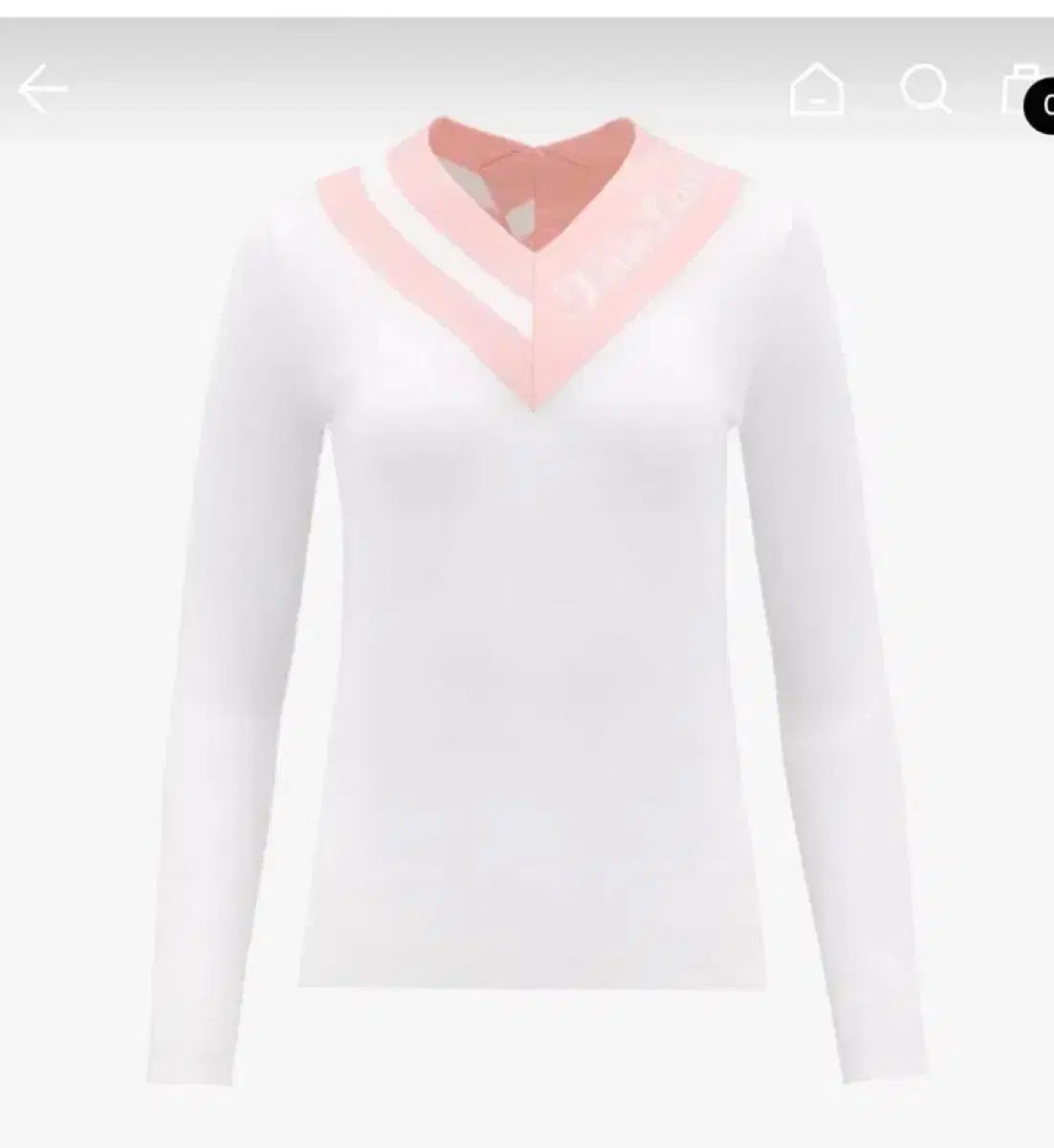Screen dimensions: 1054x1148
Task: Go back using the arrow icon
Action: click(43, 90)
